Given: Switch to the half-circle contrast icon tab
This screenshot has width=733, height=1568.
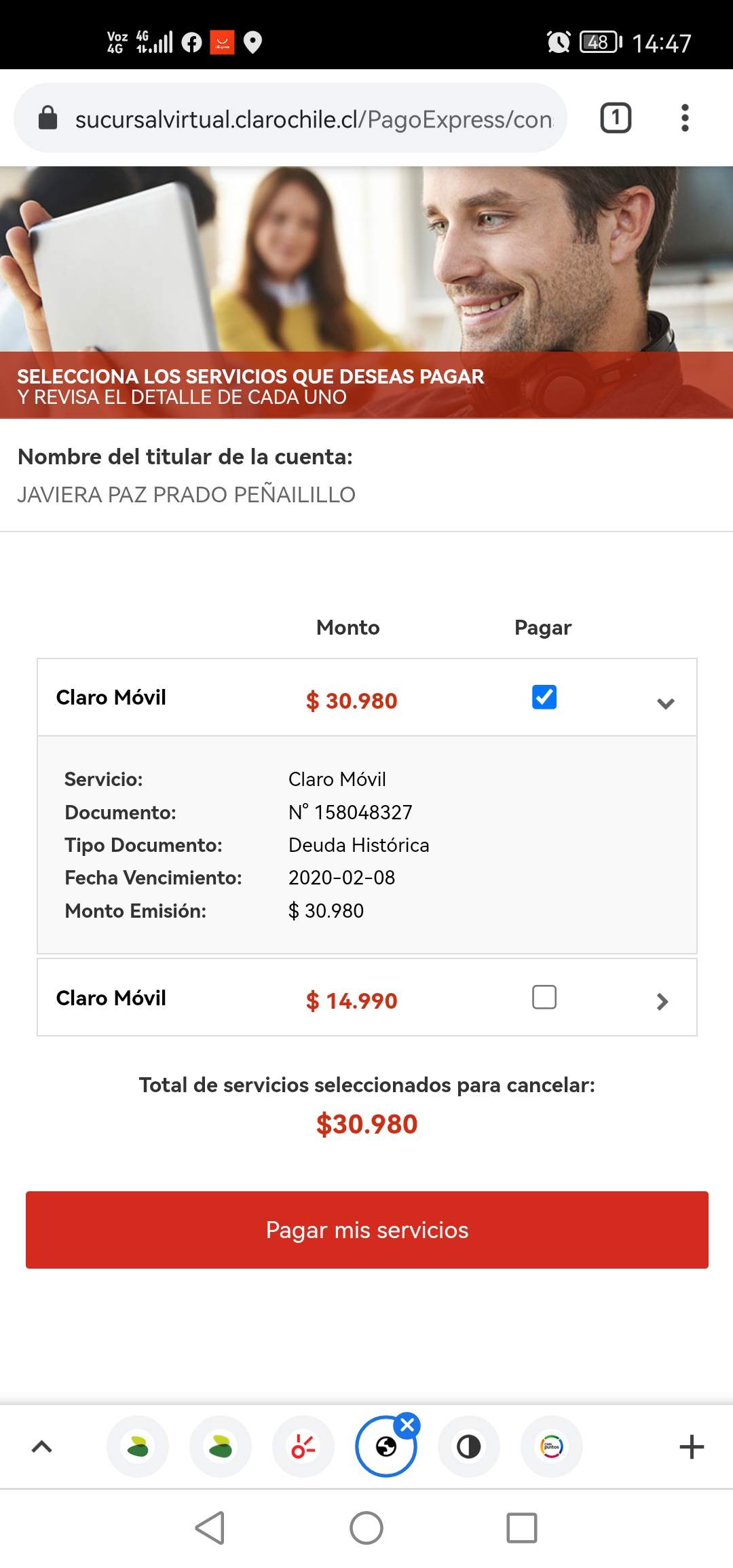Looking at the screenshot, I should point(469,1446).
